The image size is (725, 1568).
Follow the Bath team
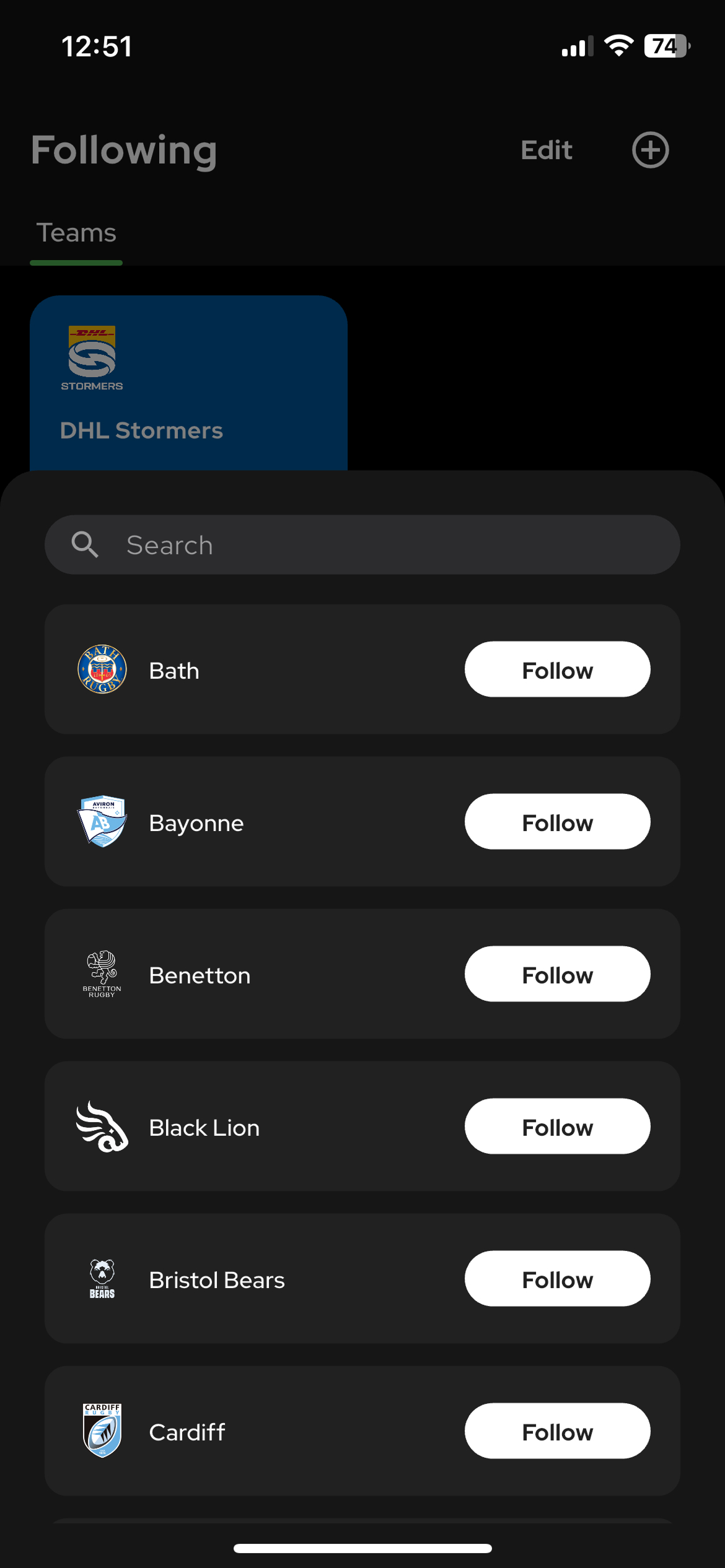click(x=556, y=669)
